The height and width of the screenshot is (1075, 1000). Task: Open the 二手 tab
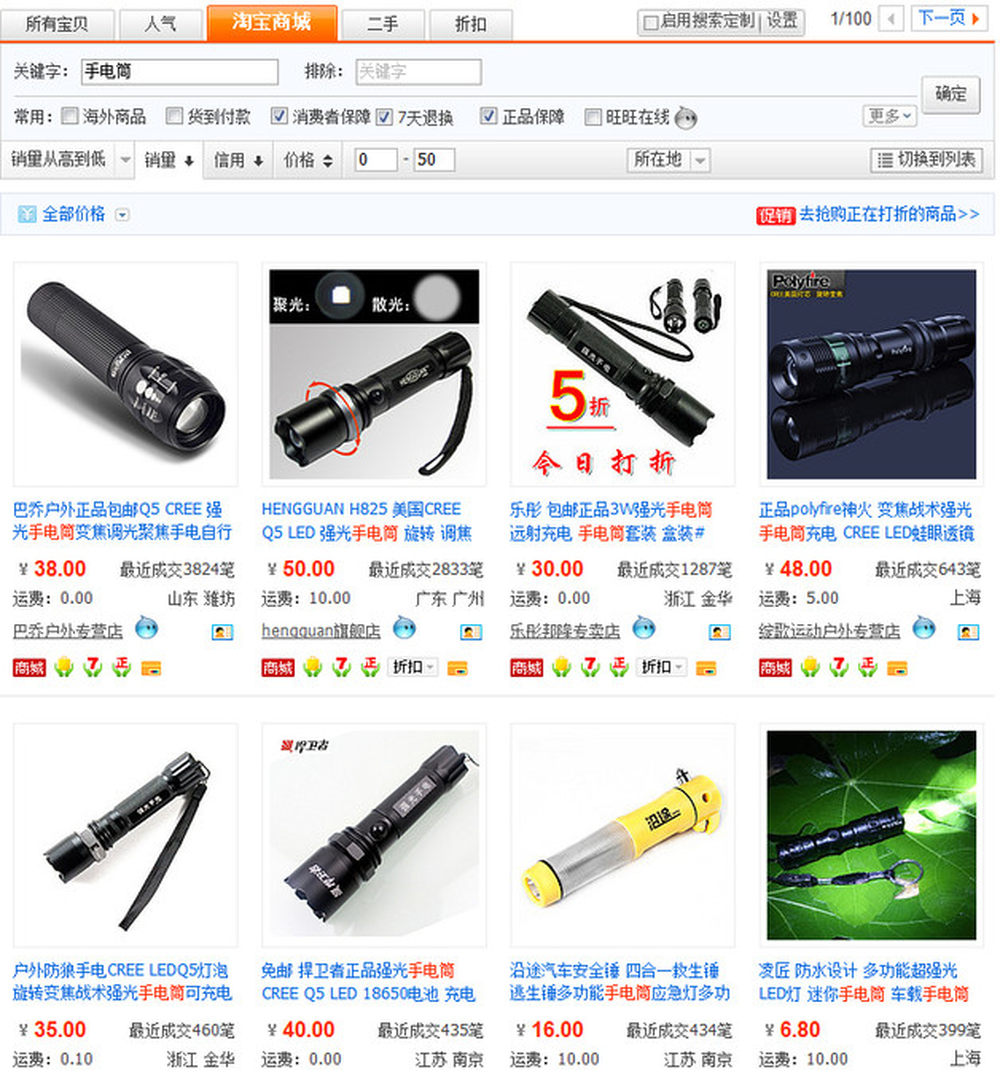click(x=382, y=24)
